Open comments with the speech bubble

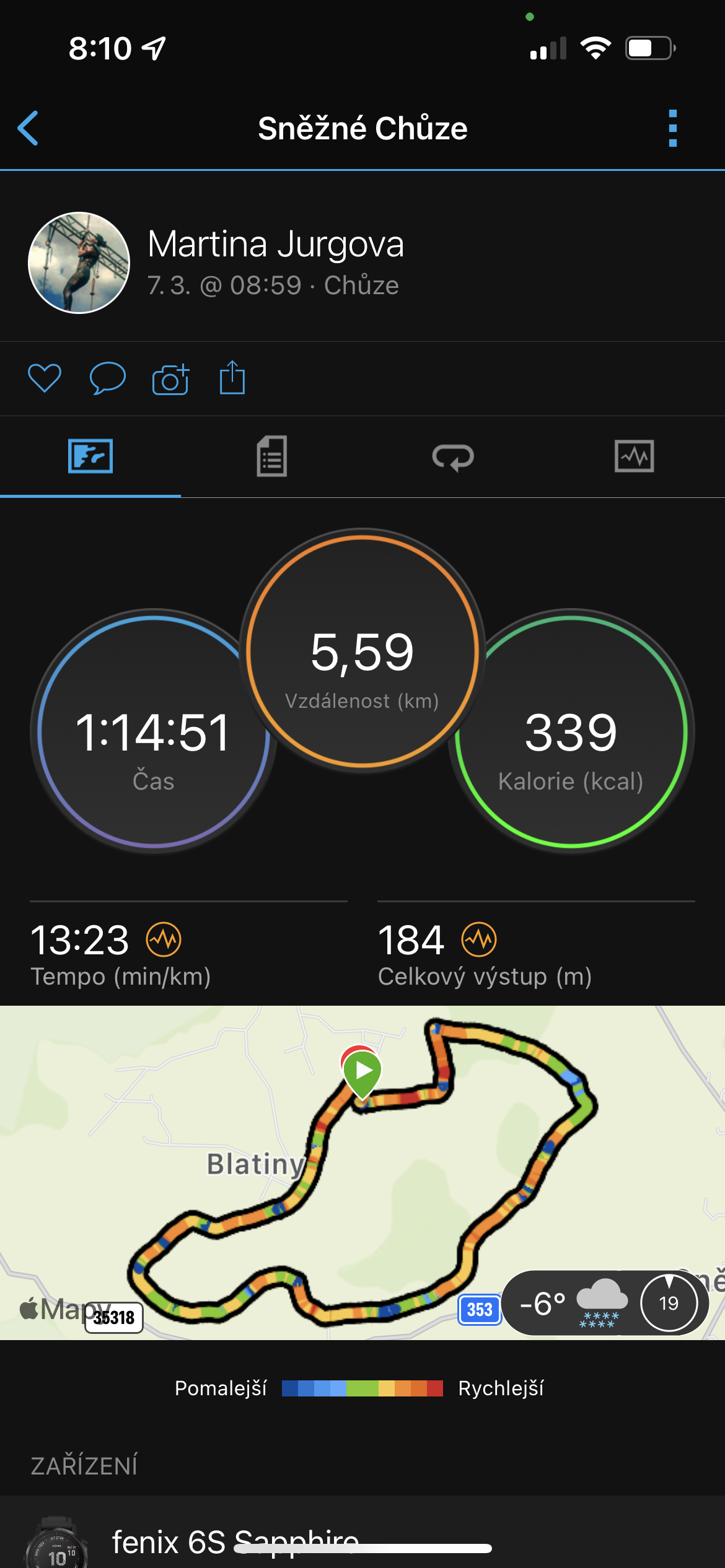[107, 378]
